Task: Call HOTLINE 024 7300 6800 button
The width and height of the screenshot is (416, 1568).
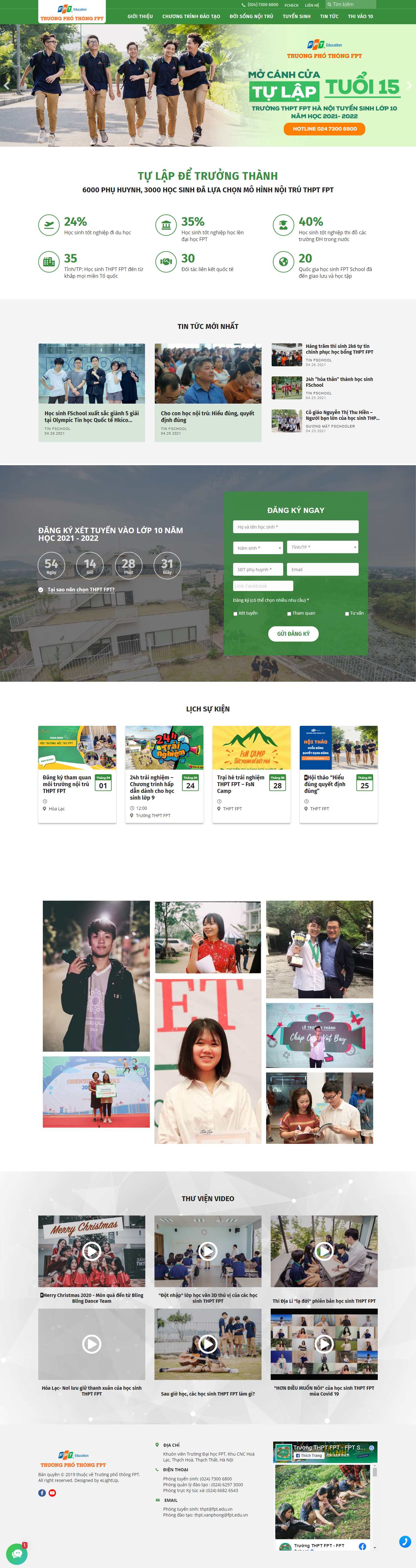Action: [324, 129]
